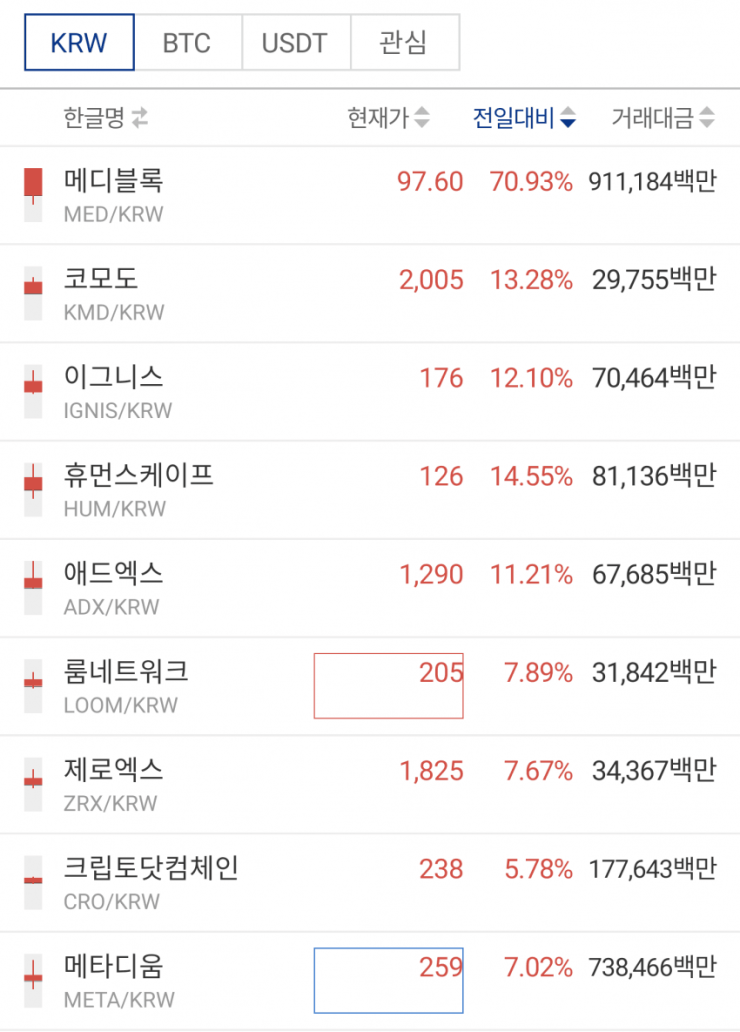Sort the list by 현재가

[x=388, y=119]
